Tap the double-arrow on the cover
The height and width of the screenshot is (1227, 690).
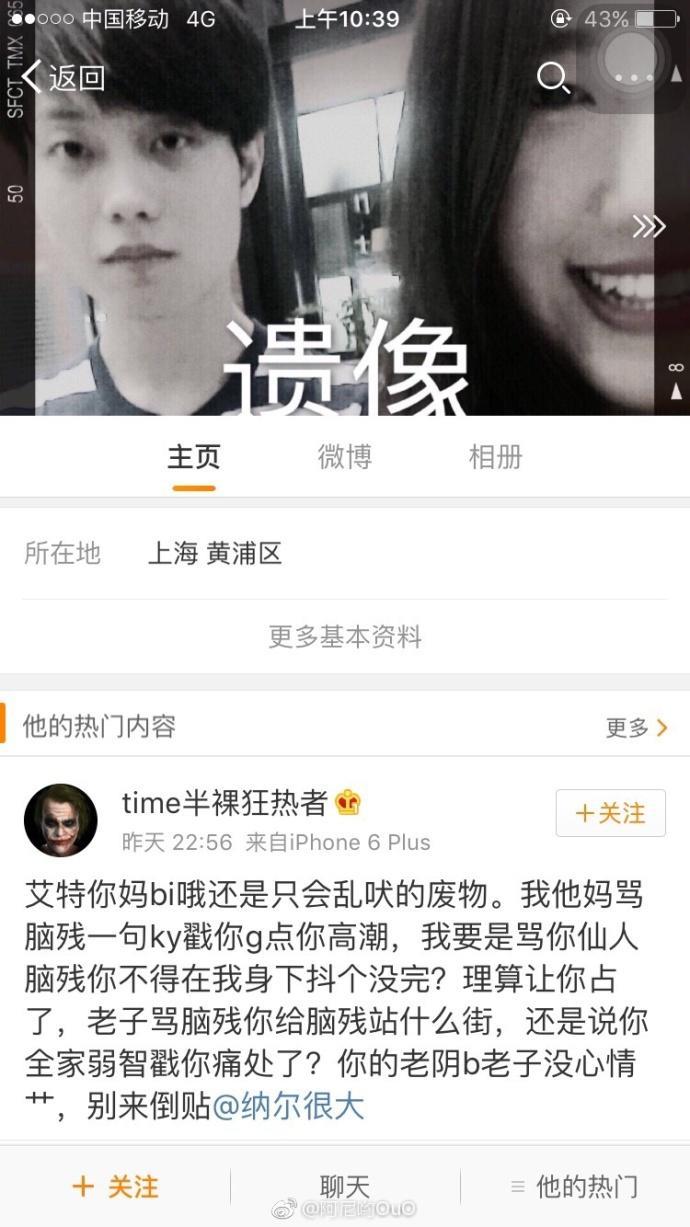coord(648,227)
